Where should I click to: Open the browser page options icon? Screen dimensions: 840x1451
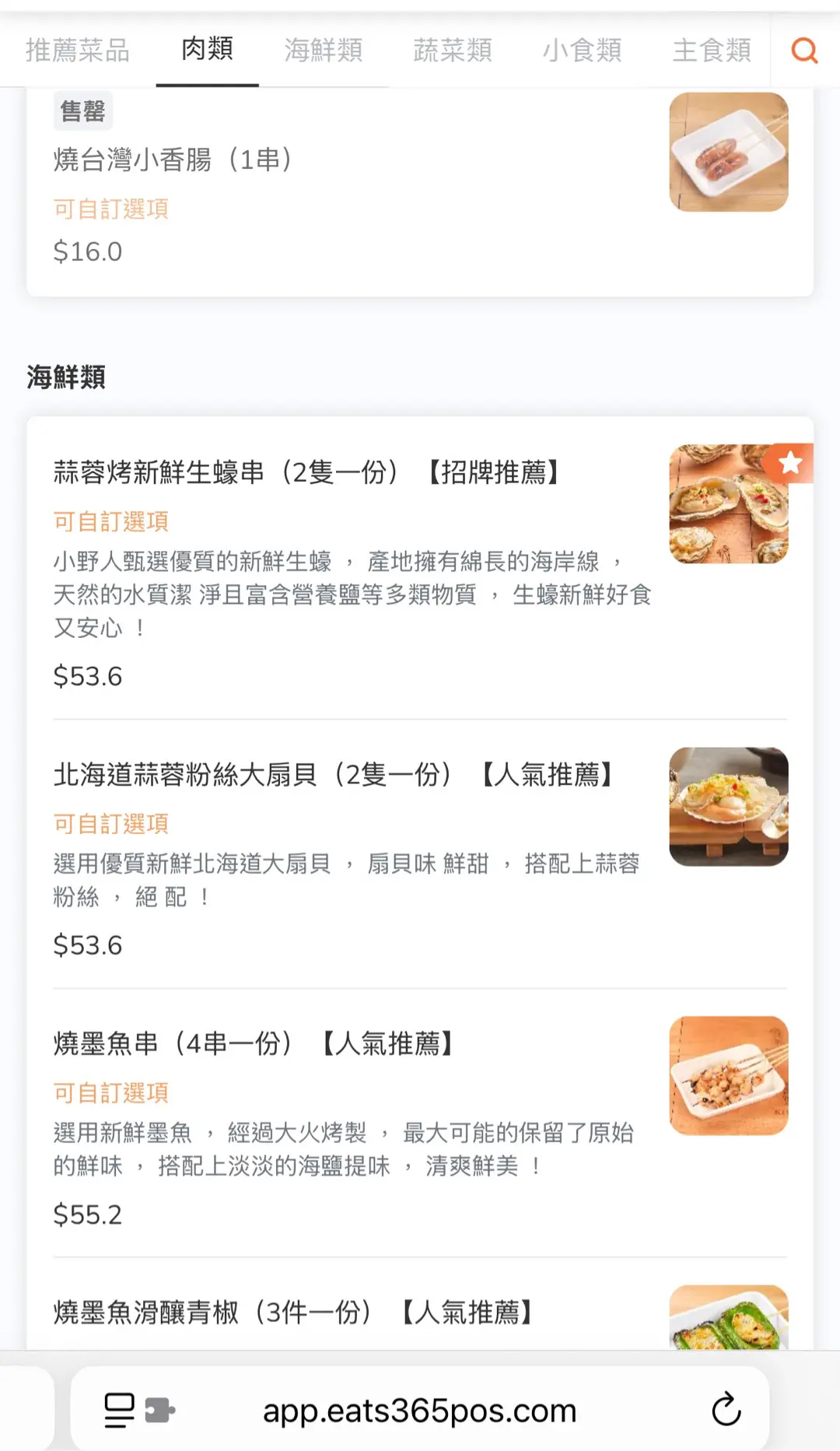click(x=121, y=1410)
